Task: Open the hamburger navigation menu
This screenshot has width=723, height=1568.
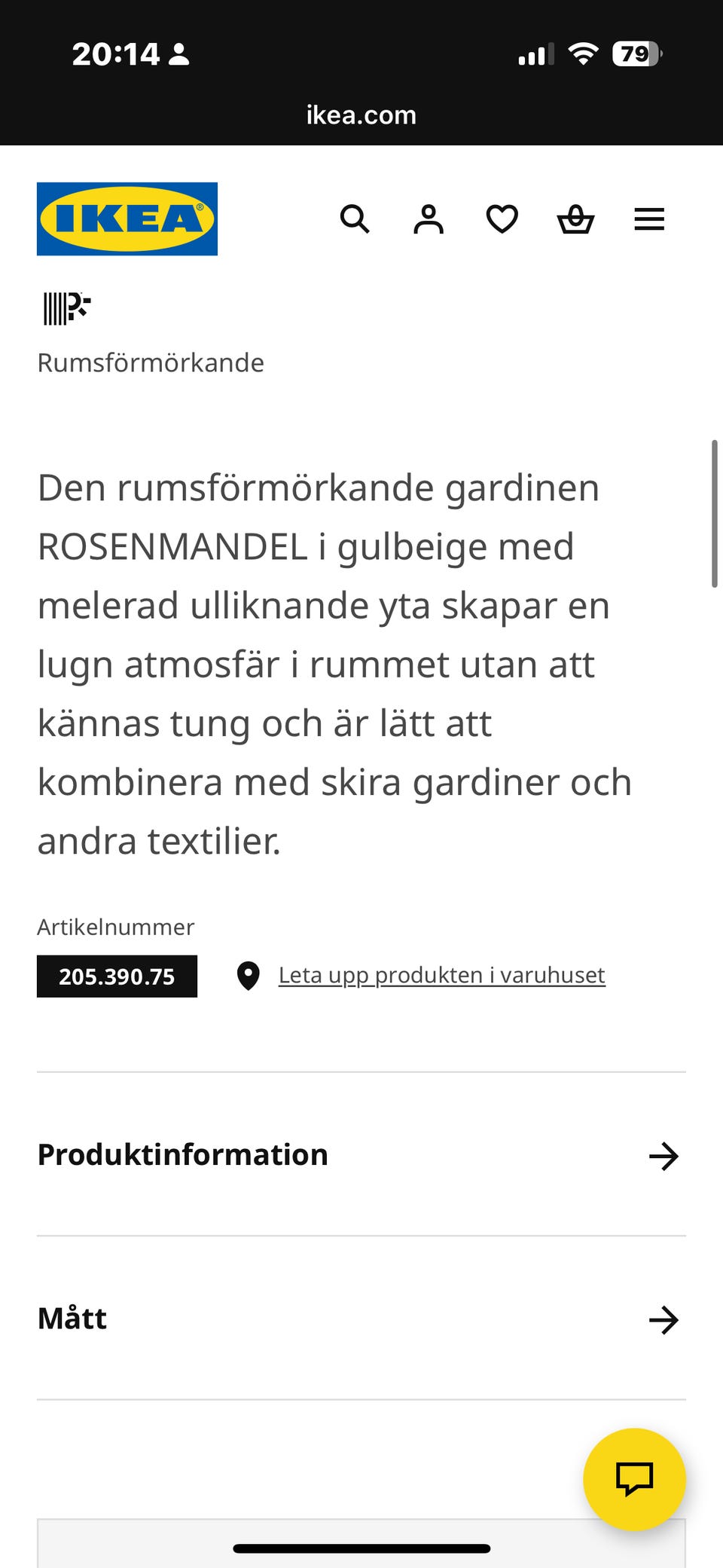Action: [648, 219]
